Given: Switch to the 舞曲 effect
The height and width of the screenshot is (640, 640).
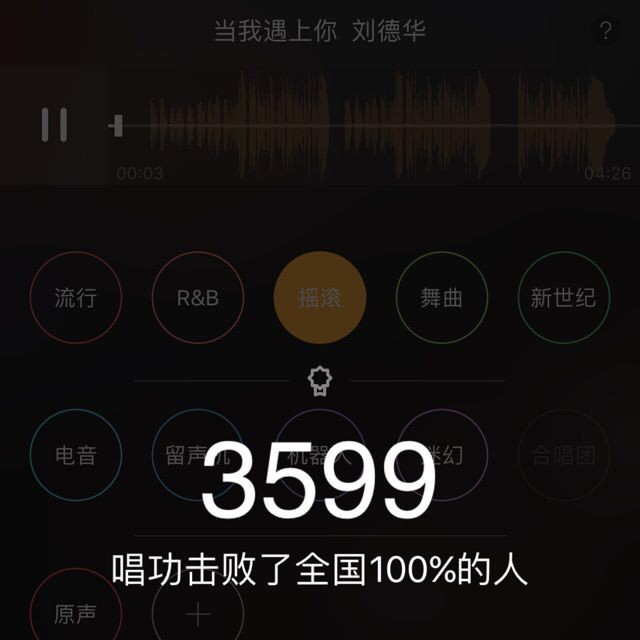Looking at the screenshot, I should tap(442, 297).
